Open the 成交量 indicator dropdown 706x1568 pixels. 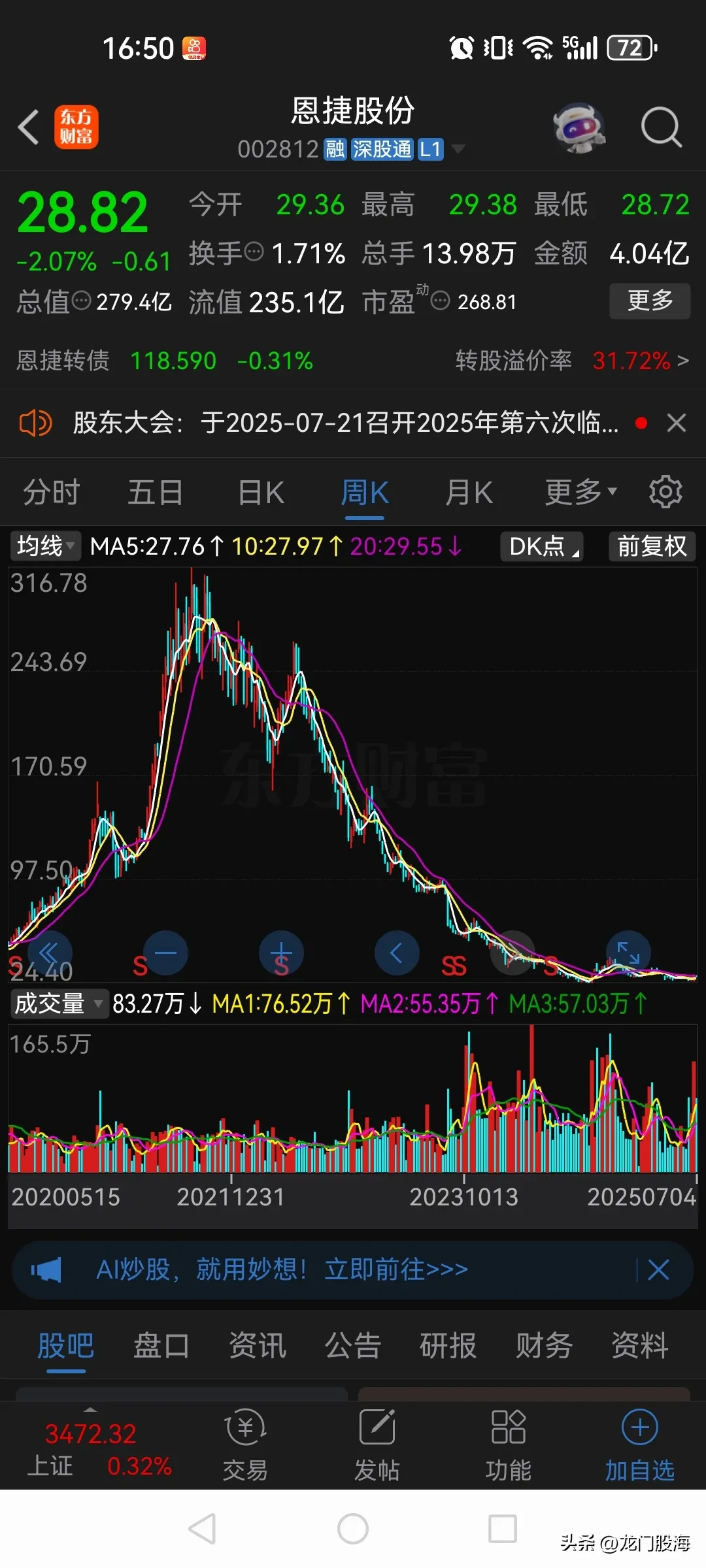pos(58,1004)
